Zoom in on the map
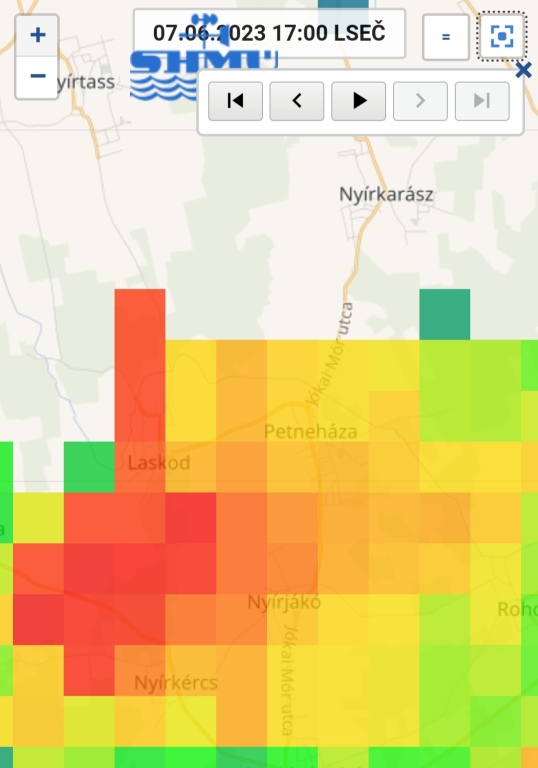 (37, 35)
